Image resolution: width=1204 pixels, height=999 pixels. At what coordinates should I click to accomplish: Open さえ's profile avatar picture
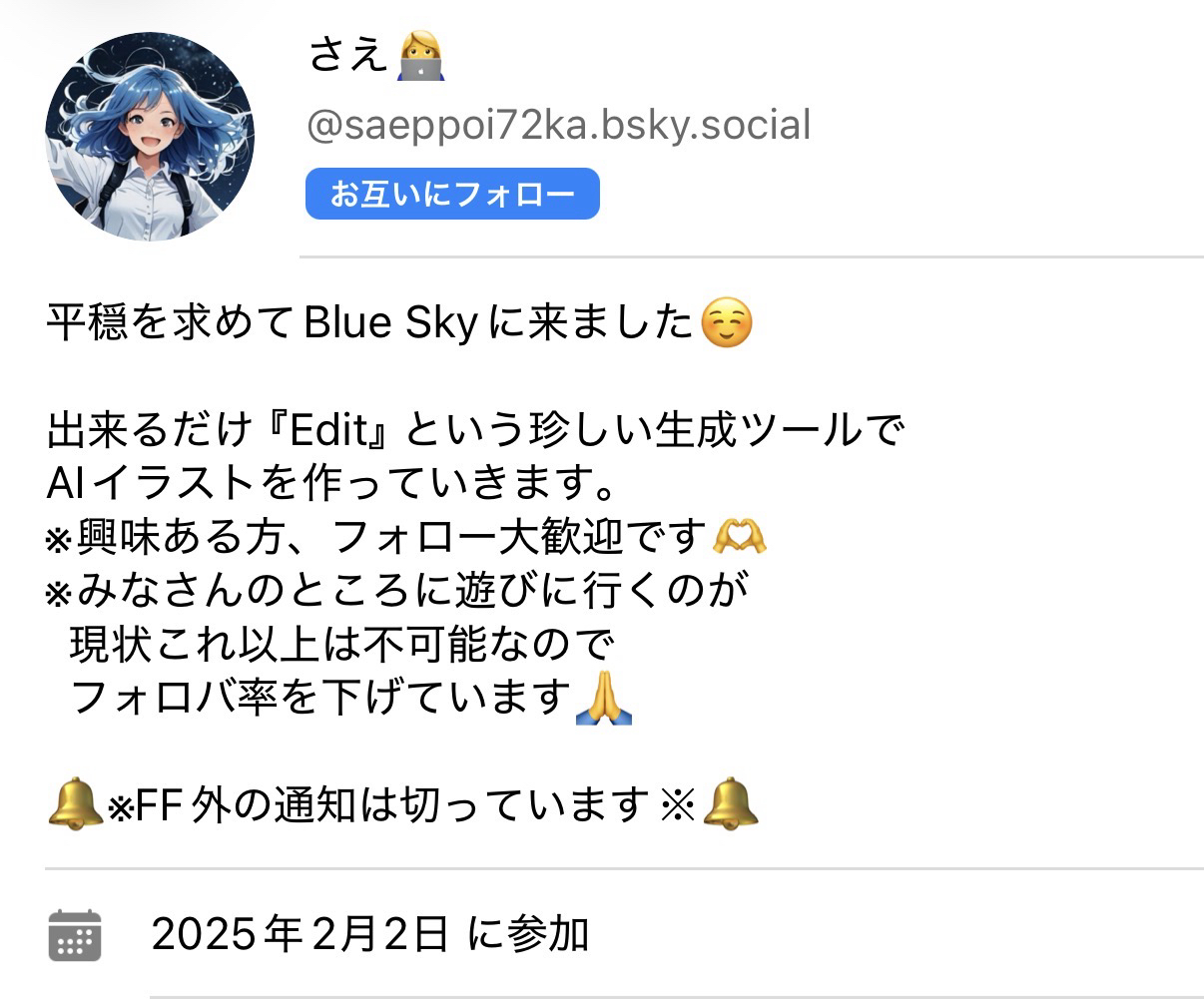150,137
